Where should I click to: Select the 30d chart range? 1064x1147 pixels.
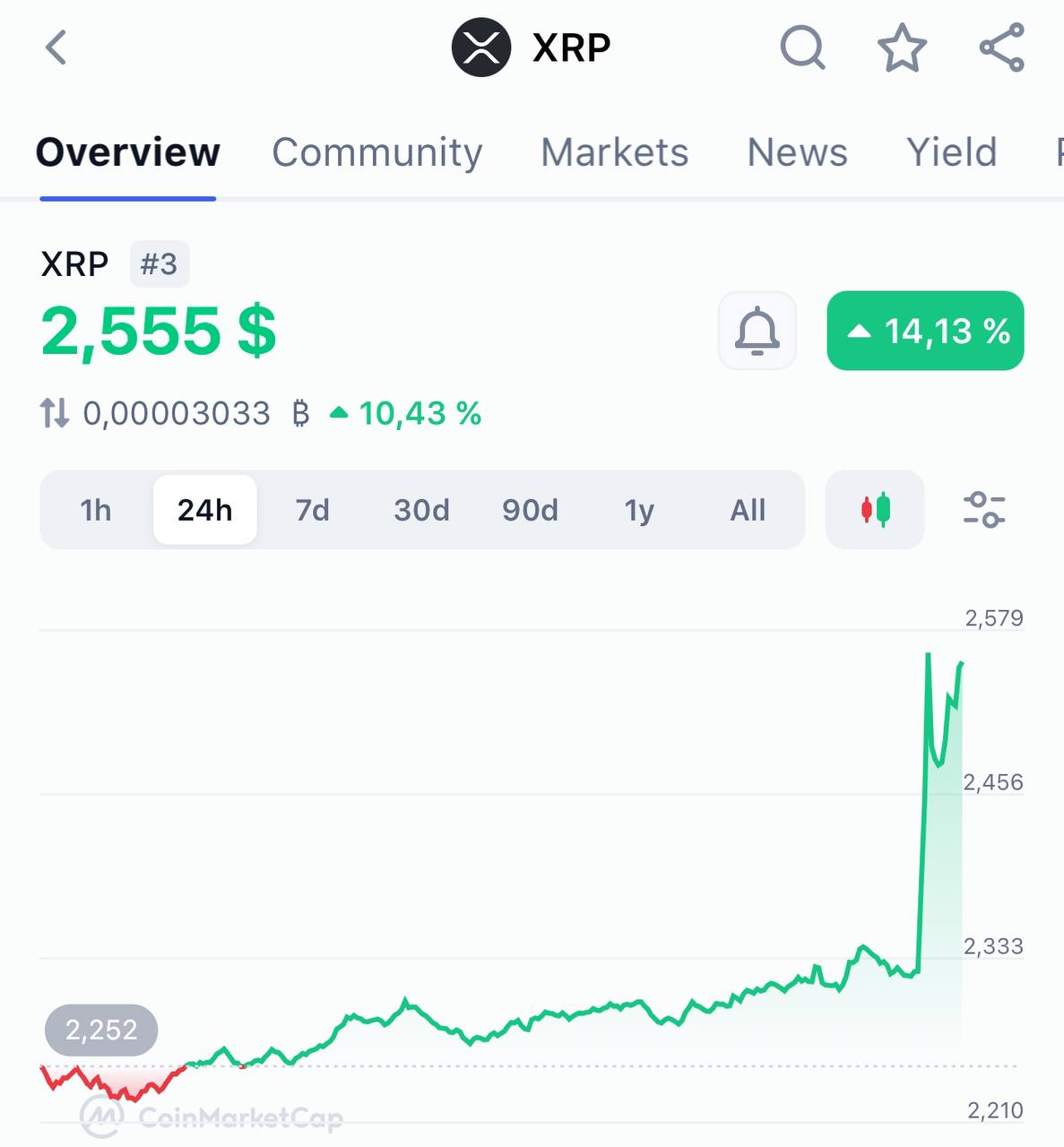(421, 510)
